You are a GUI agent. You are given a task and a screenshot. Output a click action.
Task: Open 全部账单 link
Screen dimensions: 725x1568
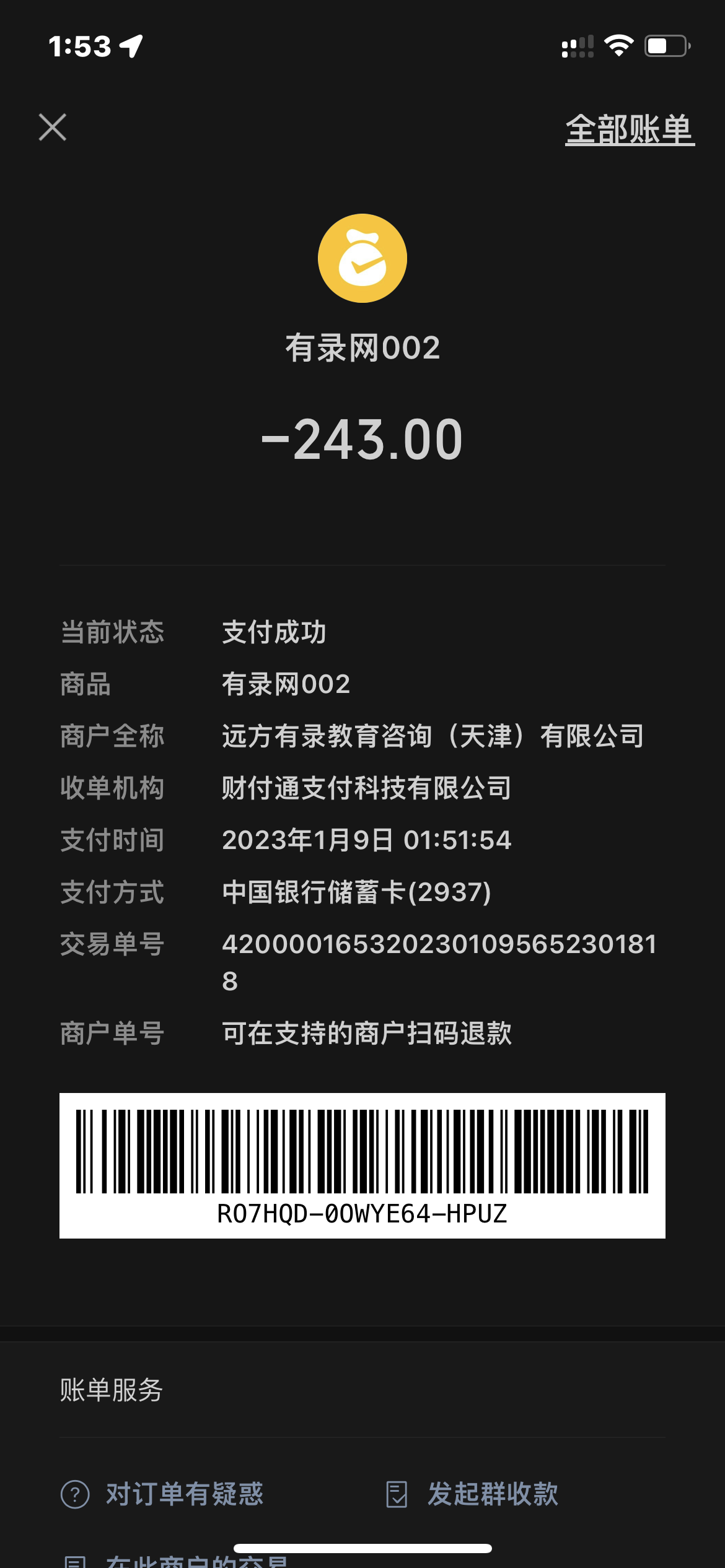630,129
